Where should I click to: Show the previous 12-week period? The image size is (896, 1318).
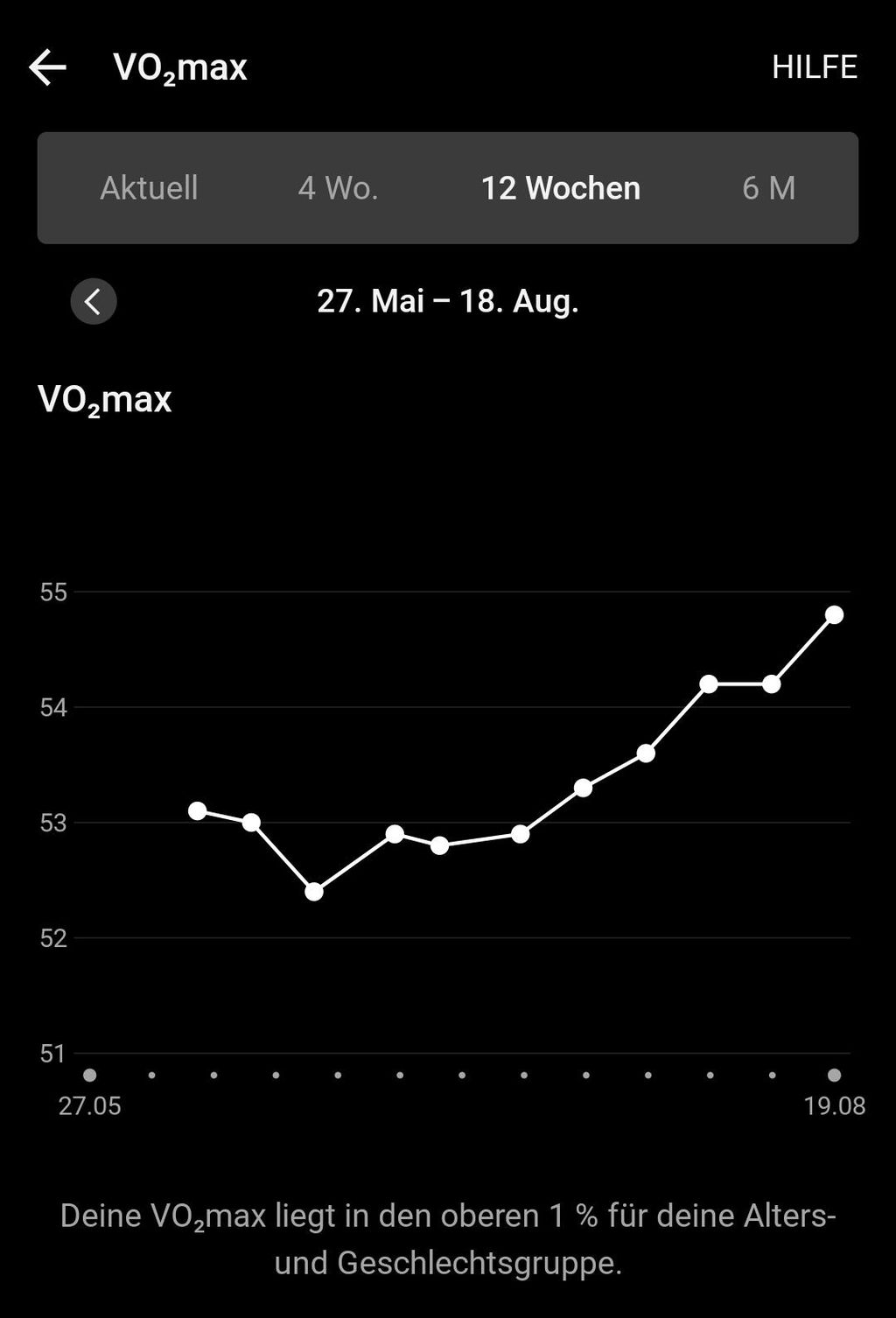coord(94,301)
